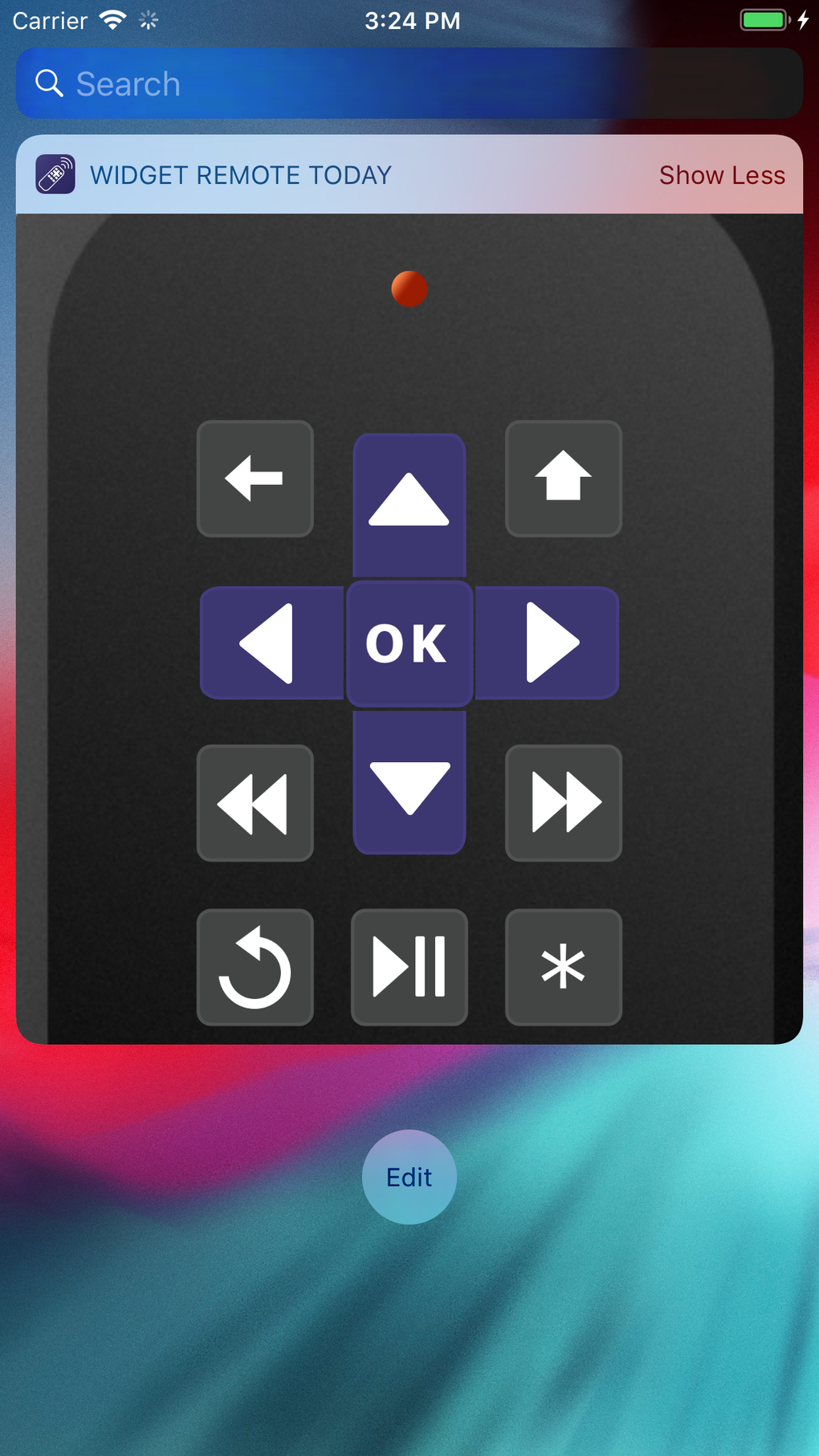Tap the Fast Forward button

(x=563, y=804)
